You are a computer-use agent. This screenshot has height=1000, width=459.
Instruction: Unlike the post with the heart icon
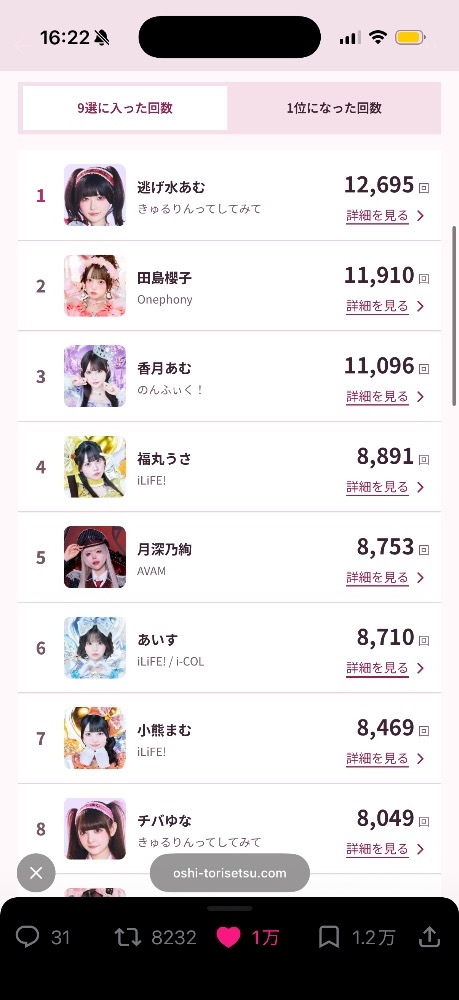tap(228, 937)
